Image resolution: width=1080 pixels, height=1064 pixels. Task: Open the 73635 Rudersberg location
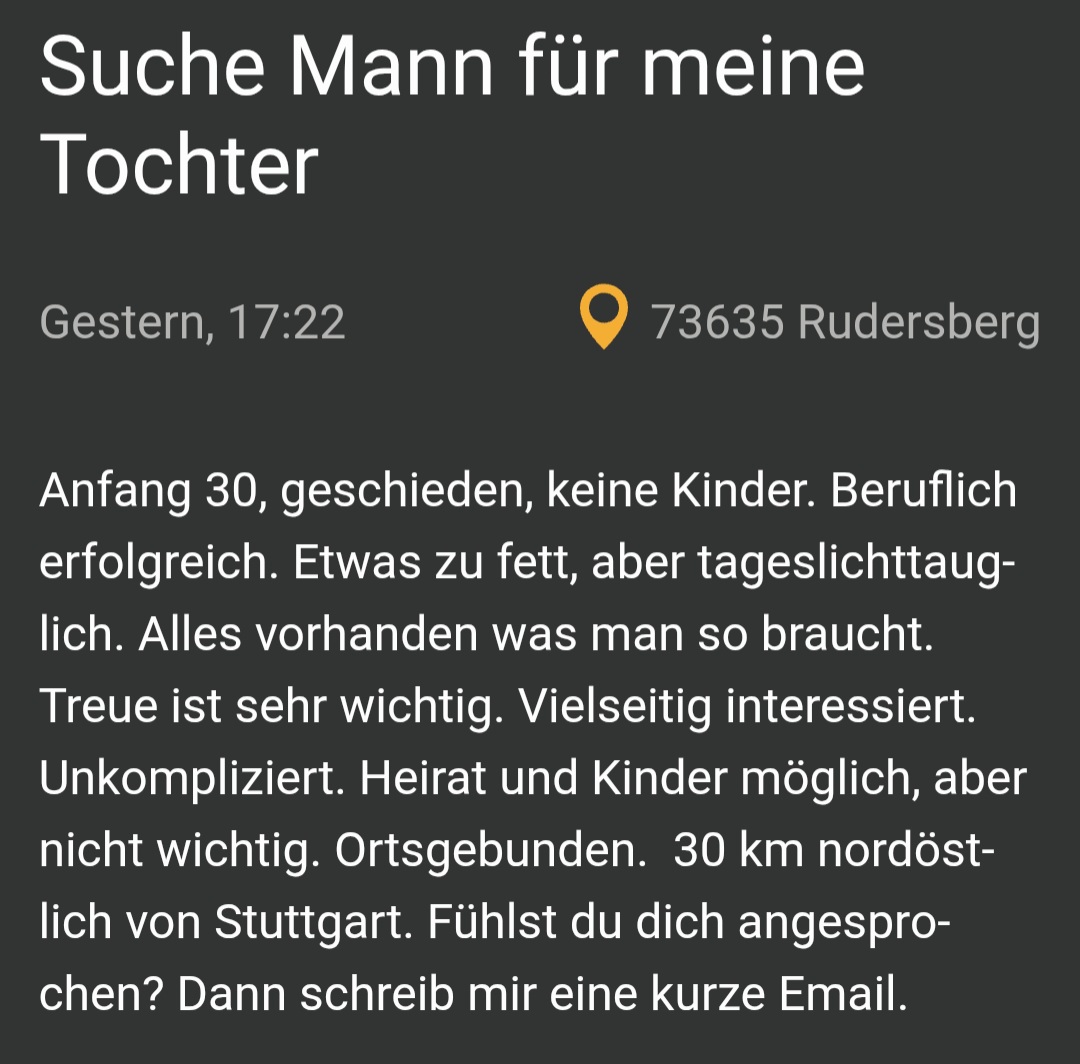tap(844, 322)
